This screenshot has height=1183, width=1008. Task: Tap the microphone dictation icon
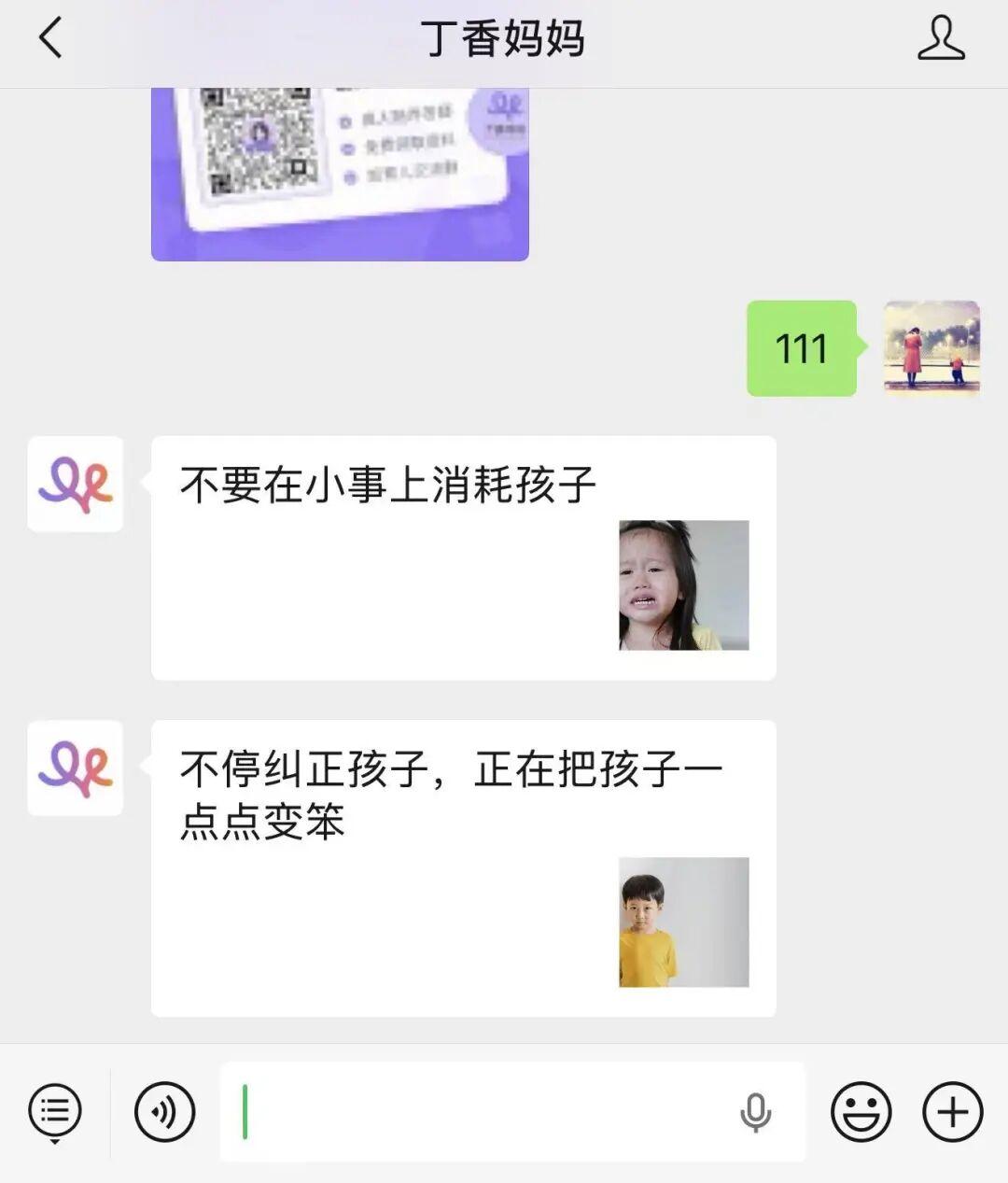click(x=755, y=1112)
